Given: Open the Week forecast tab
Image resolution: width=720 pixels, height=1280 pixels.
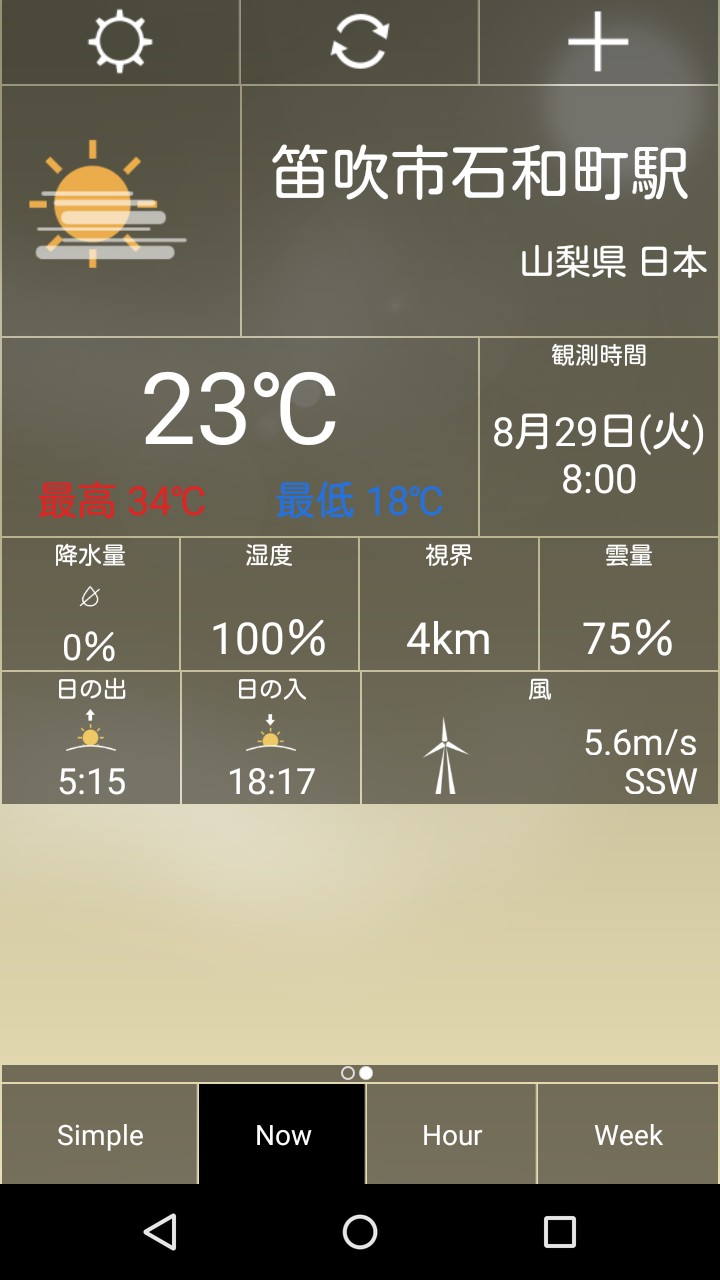Looking at the screenshot, I should pyautogui.click(x=628, y=1135).
